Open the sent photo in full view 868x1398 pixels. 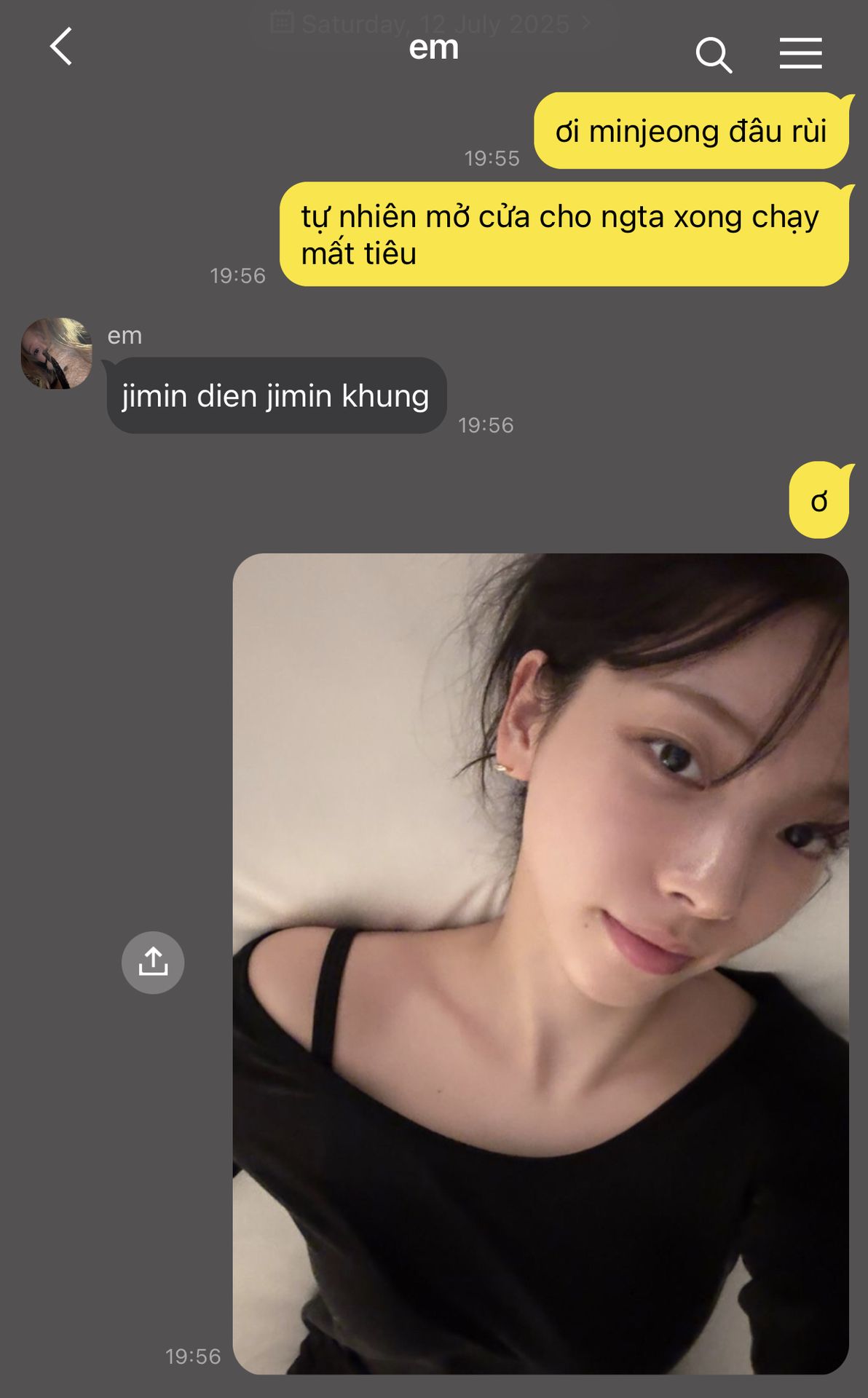pos(540,963)
